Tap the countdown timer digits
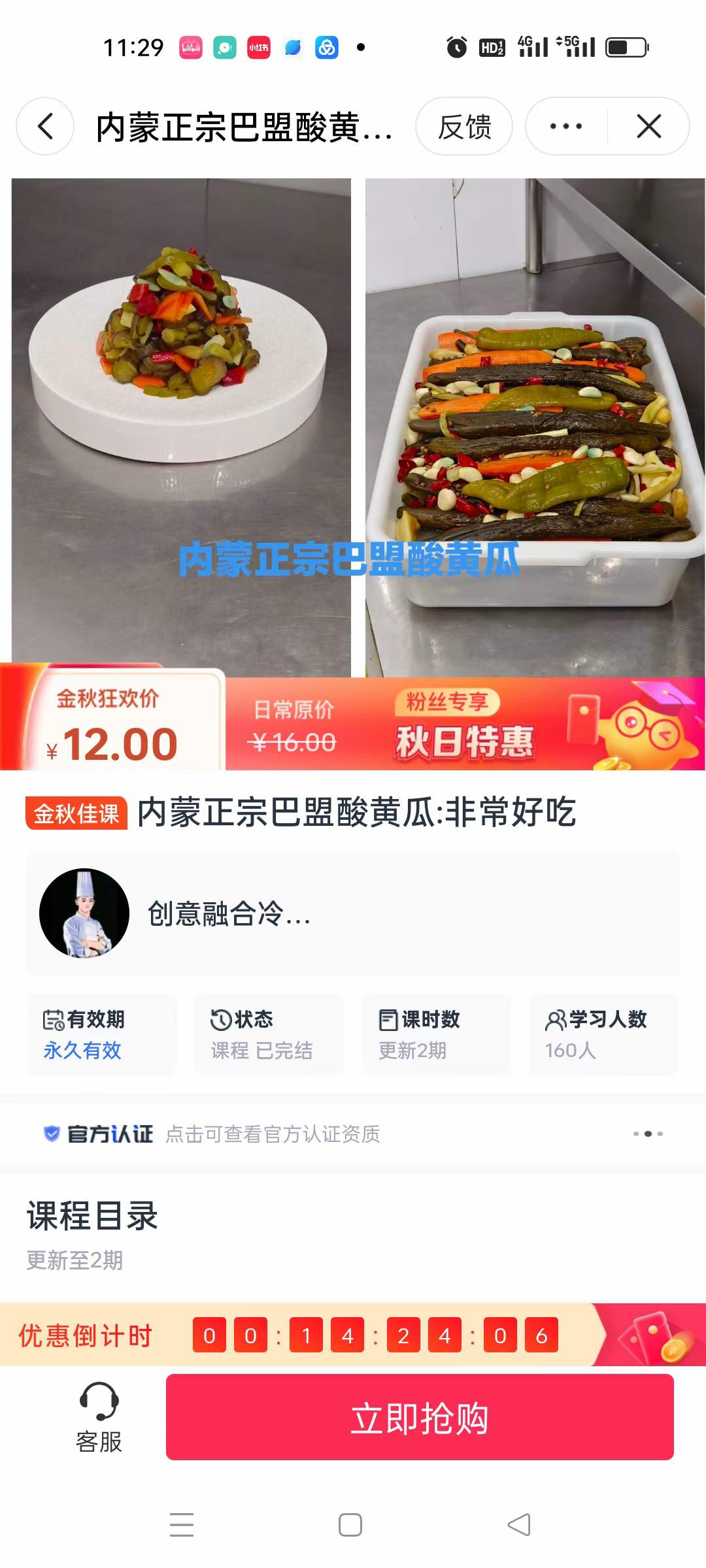 coord(374,1335)
